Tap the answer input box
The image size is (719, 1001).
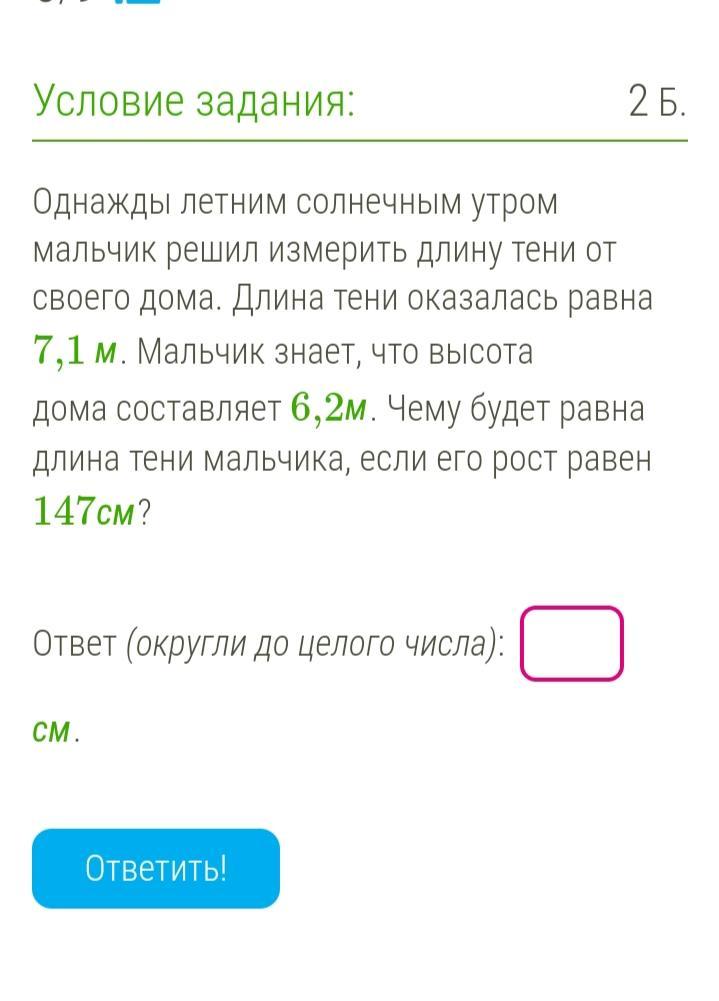pos(571,643)
